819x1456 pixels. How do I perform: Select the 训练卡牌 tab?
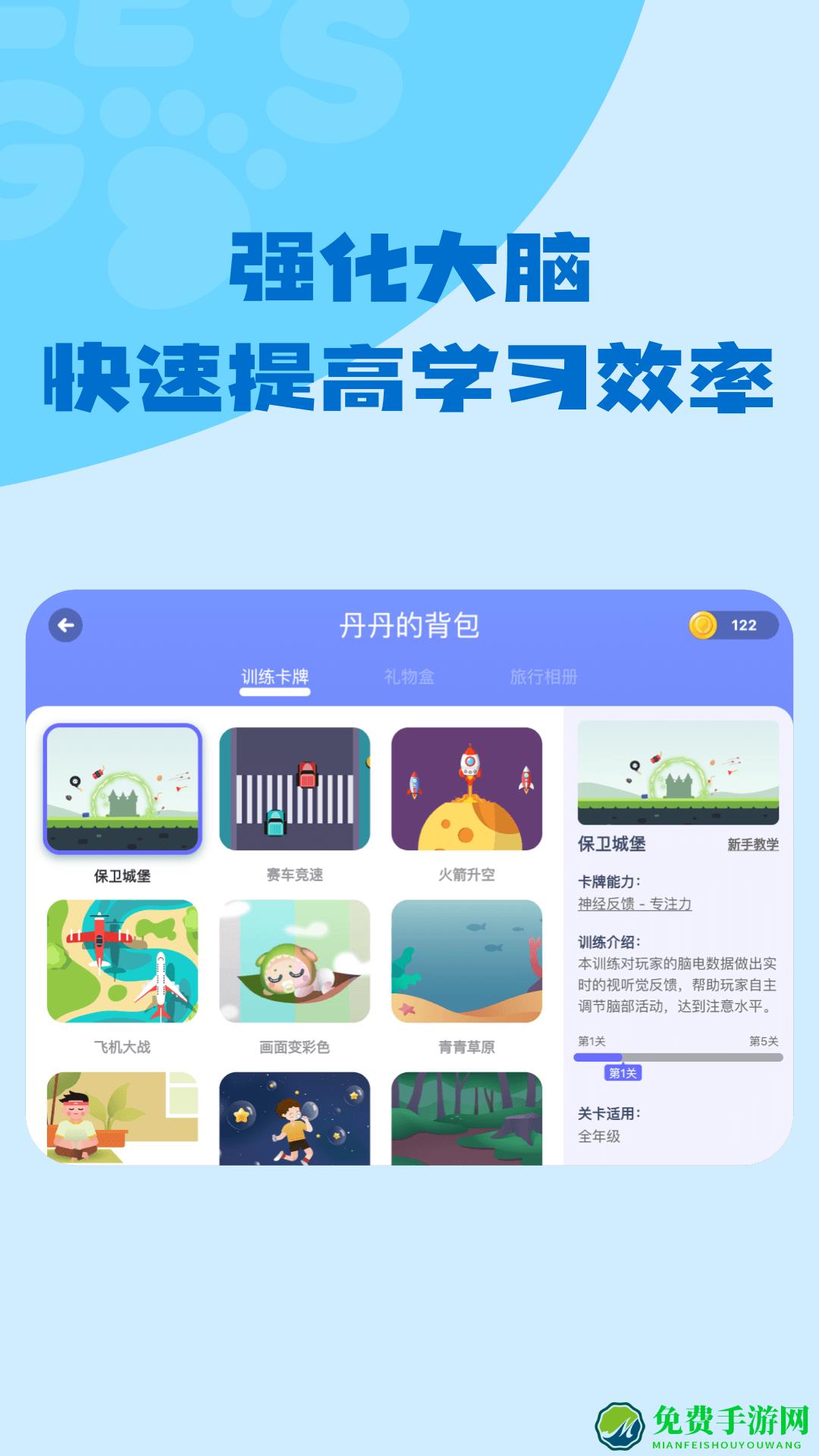(x=274, y=678)
